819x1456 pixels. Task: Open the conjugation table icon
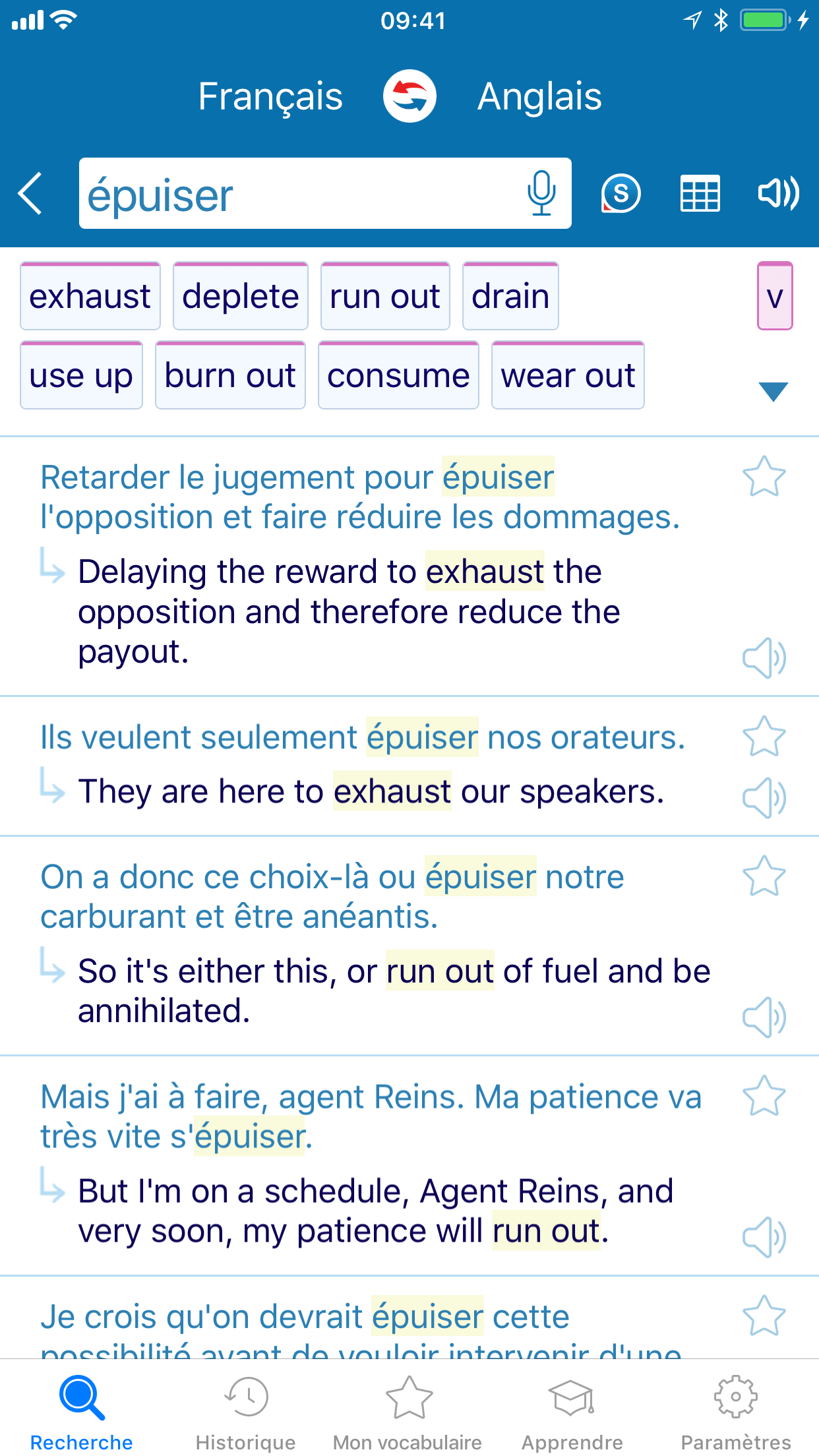700,194
